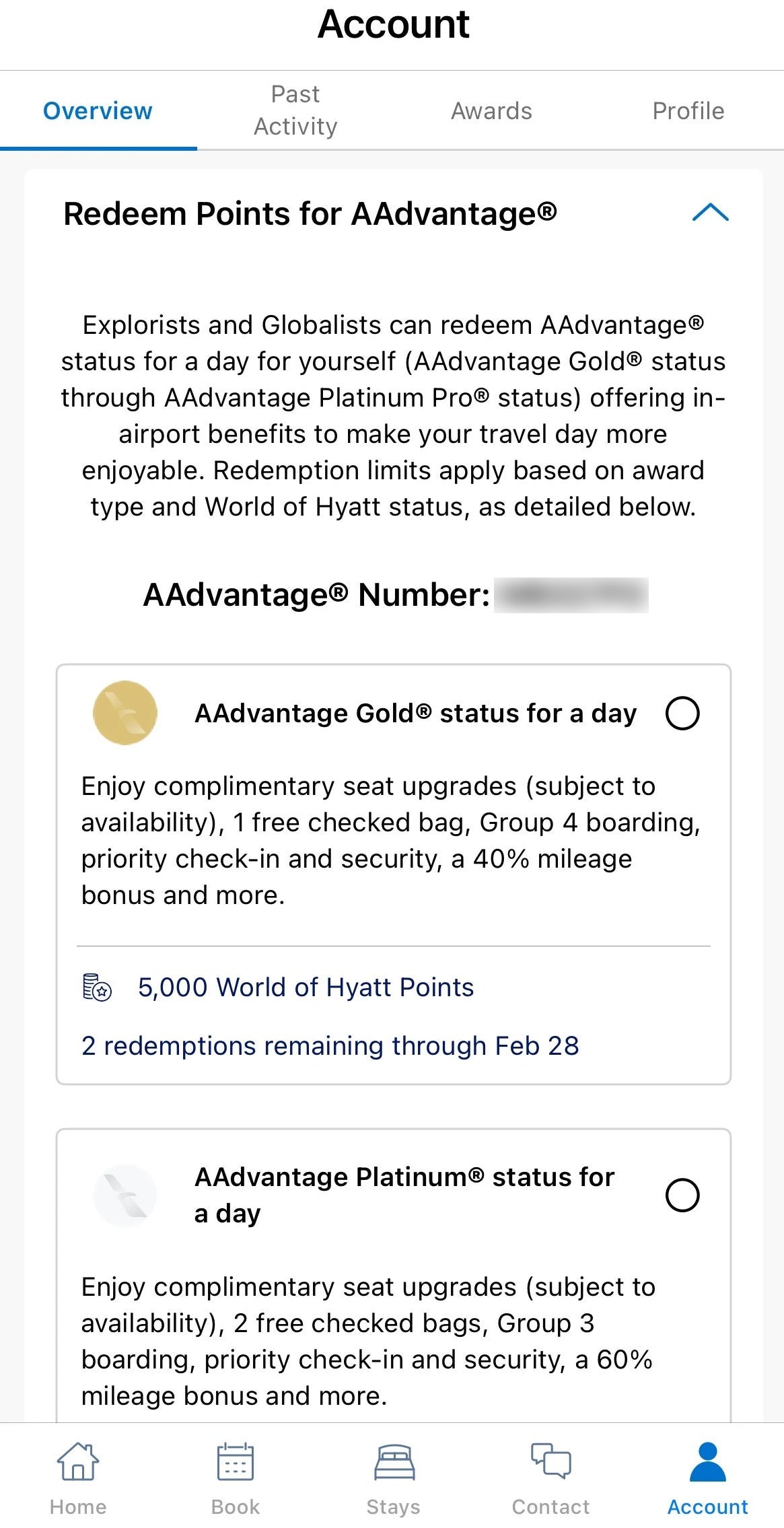Open the Awards tab

[491, 111]
